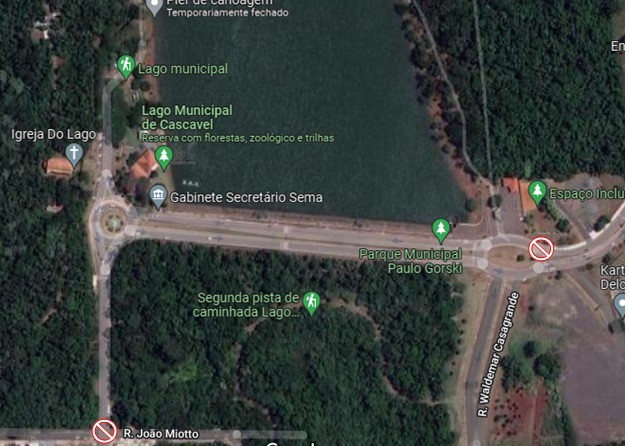
Task: View road closure icon by Espaço Inclu...
Action: click(x=541, y=248)
